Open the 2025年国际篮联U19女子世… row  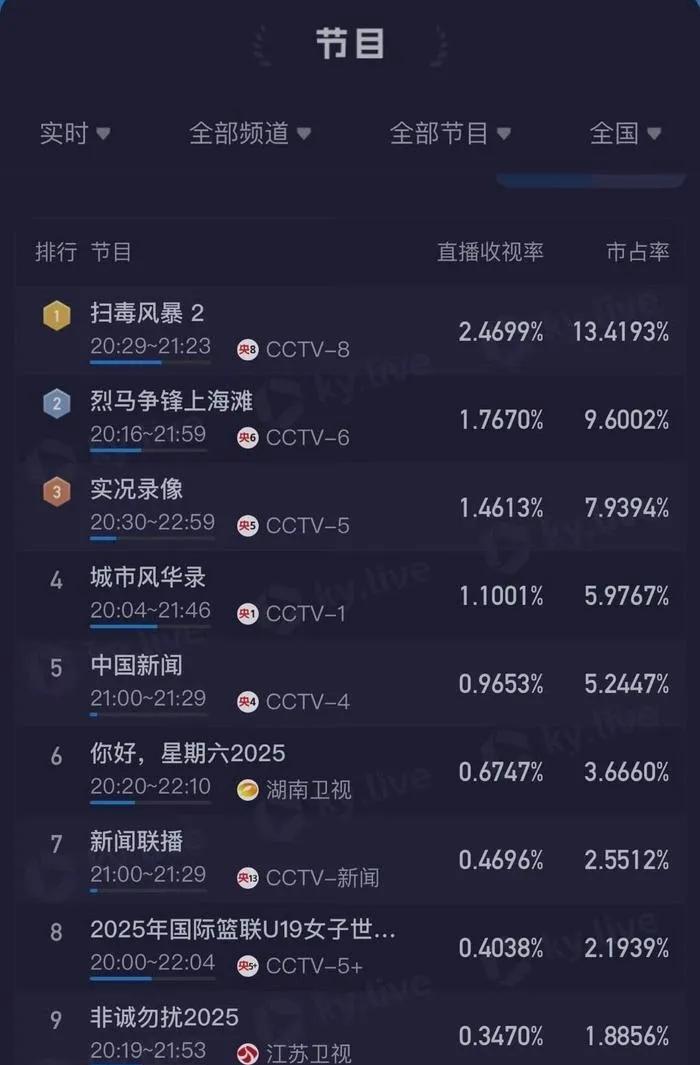point(350,947)
